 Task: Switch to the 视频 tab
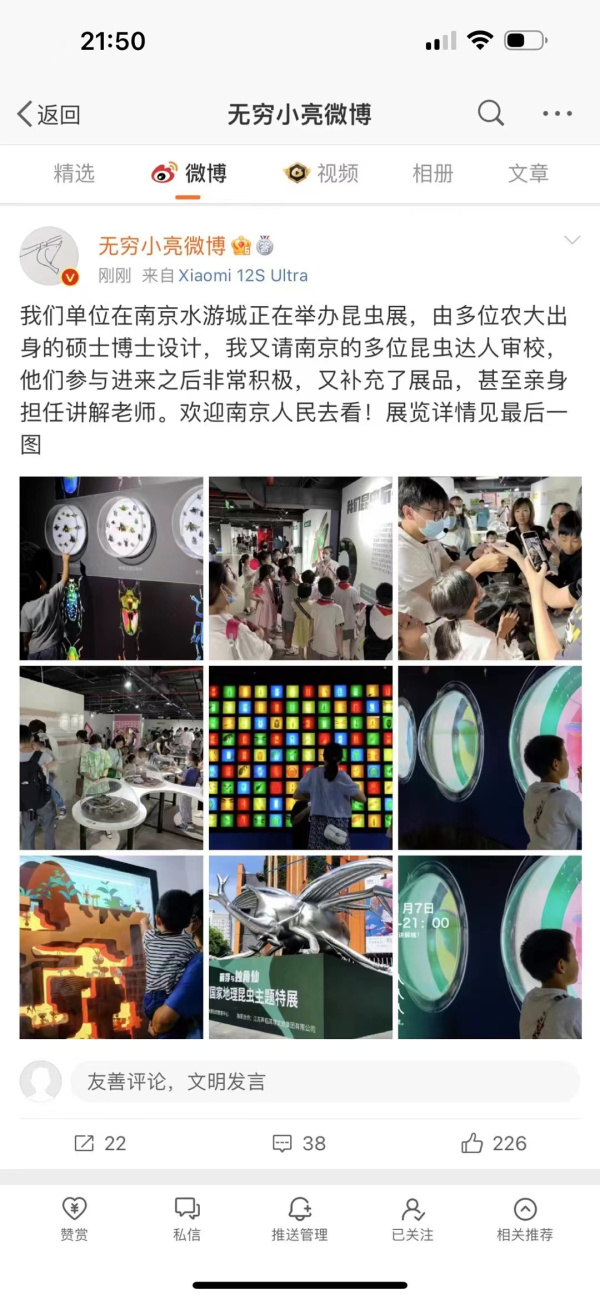click(x=322, y=173)
